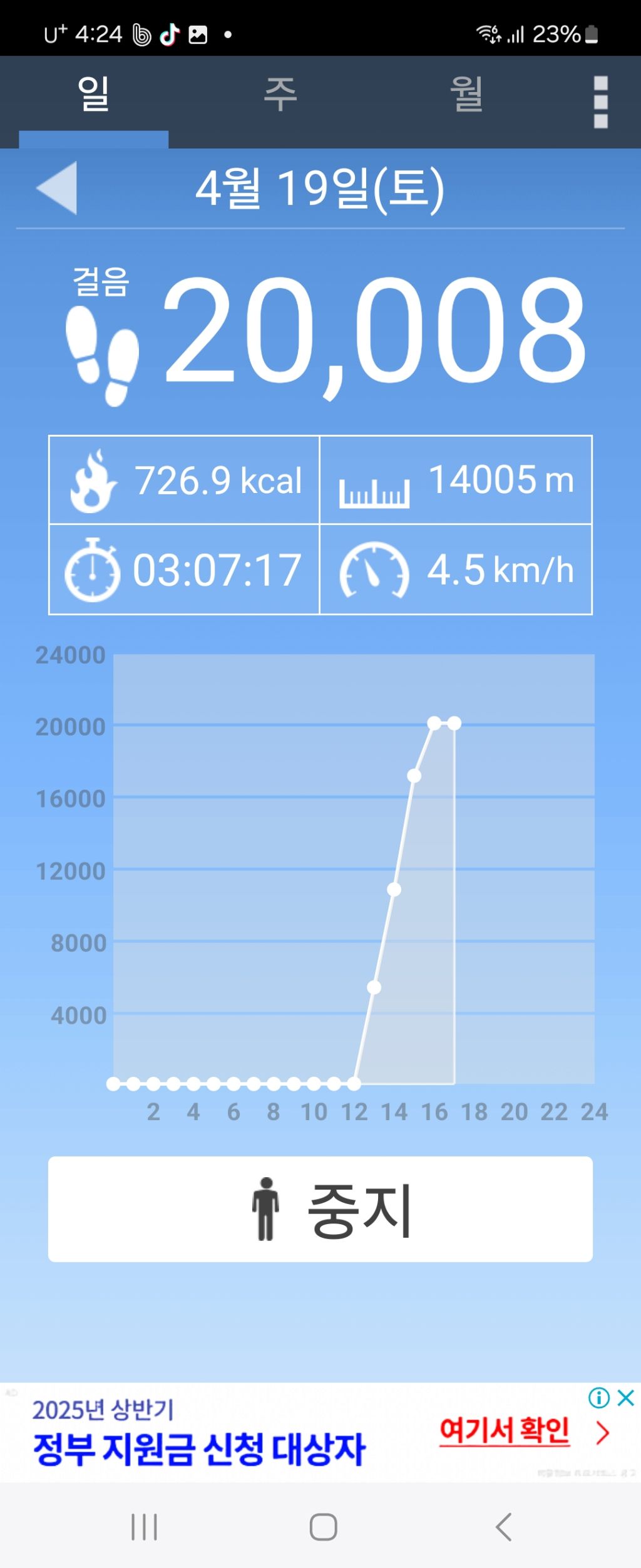Tap the 중지 stop button
Image resolution: width=641 pixels, height=1568 pixels.
coord(320,1209)
